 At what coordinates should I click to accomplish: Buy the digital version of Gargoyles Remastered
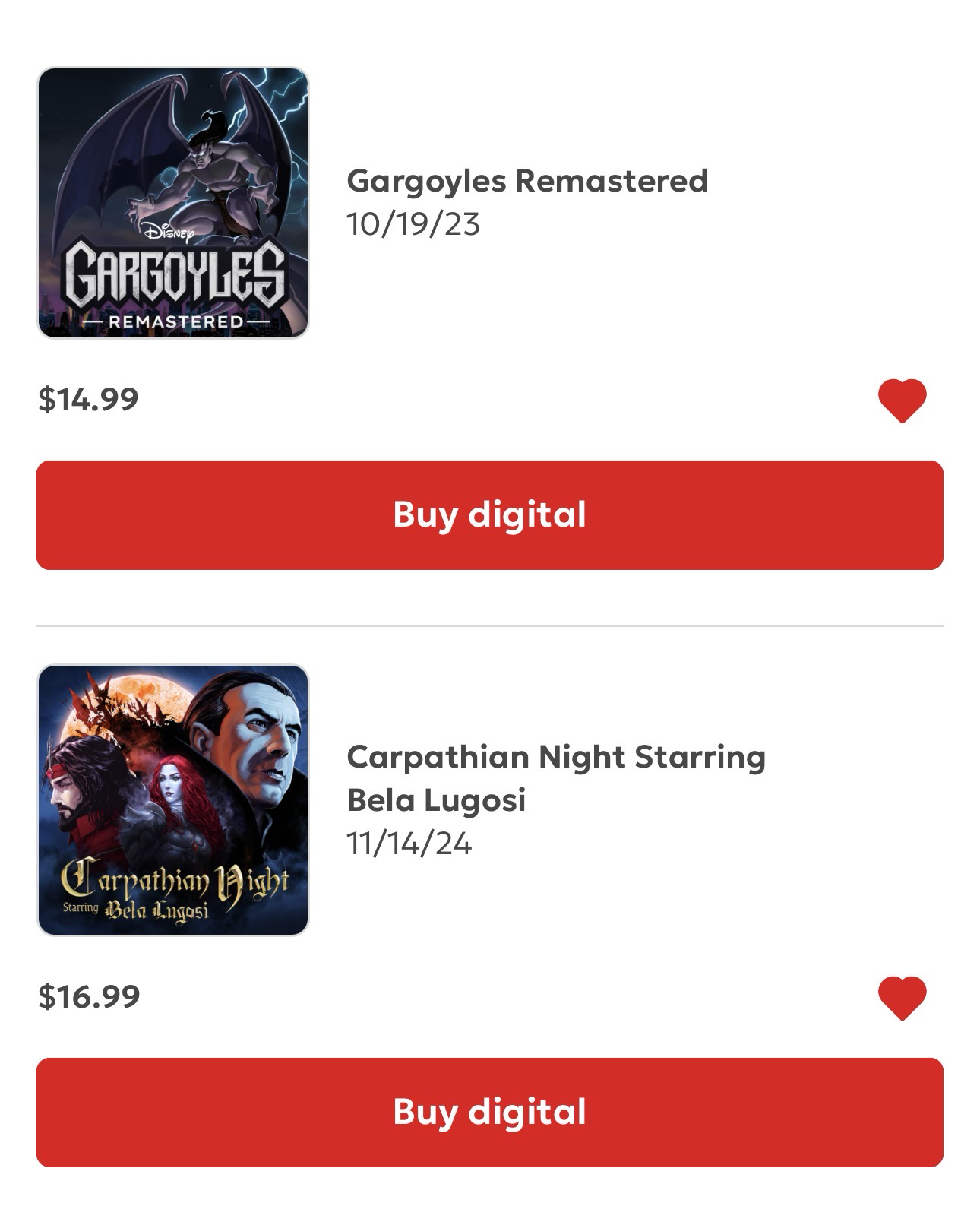(490, 515)
